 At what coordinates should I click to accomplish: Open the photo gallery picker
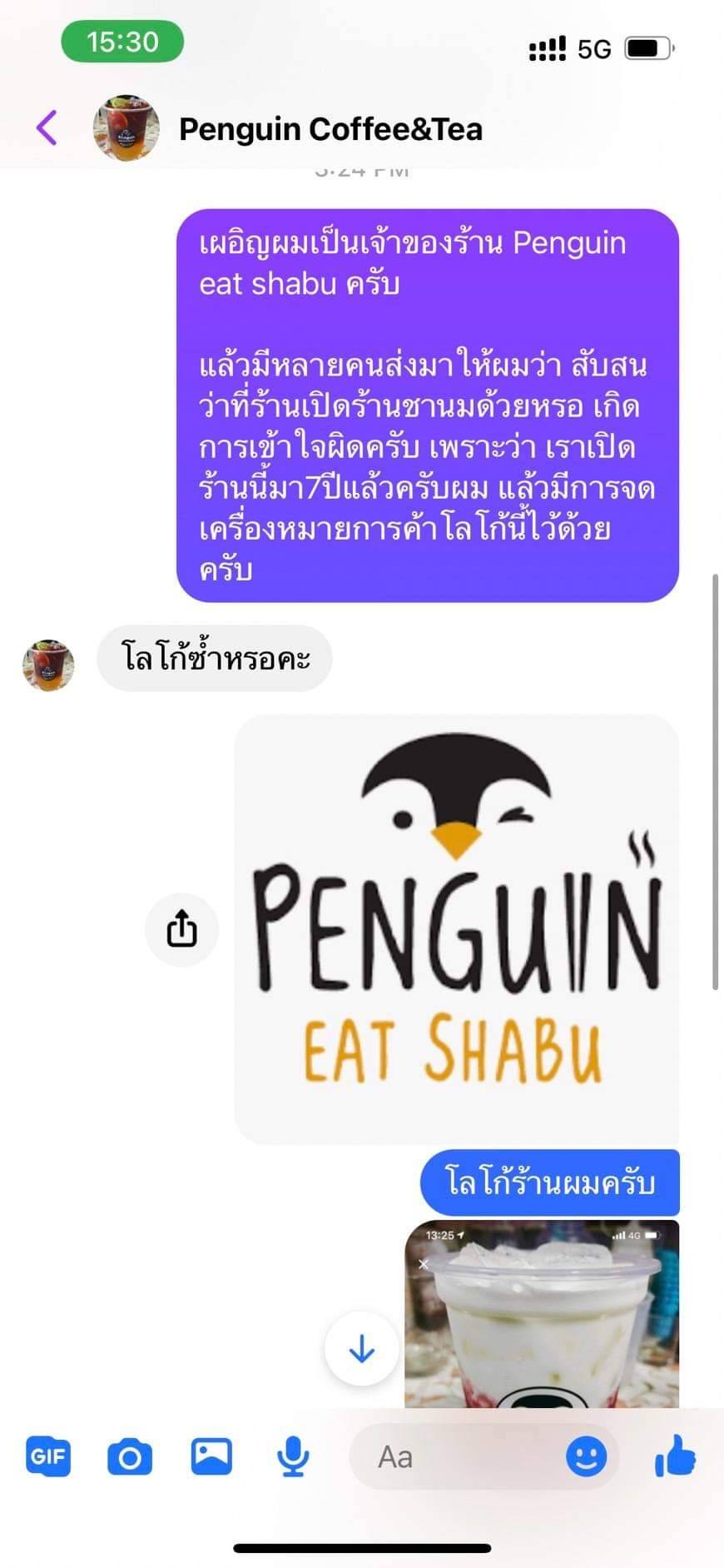click(211, 1456)
